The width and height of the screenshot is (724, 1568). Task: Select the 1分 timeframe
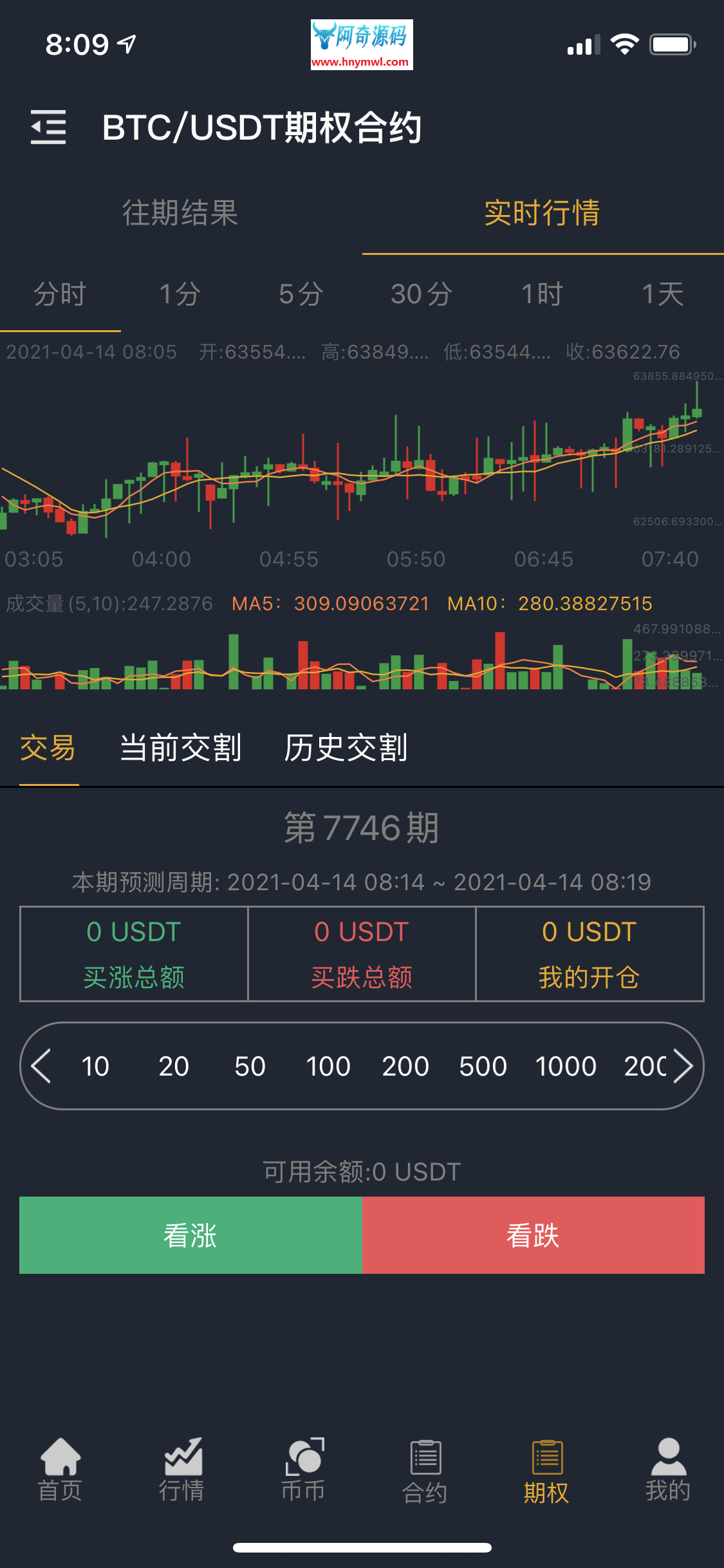click(178, 294)
